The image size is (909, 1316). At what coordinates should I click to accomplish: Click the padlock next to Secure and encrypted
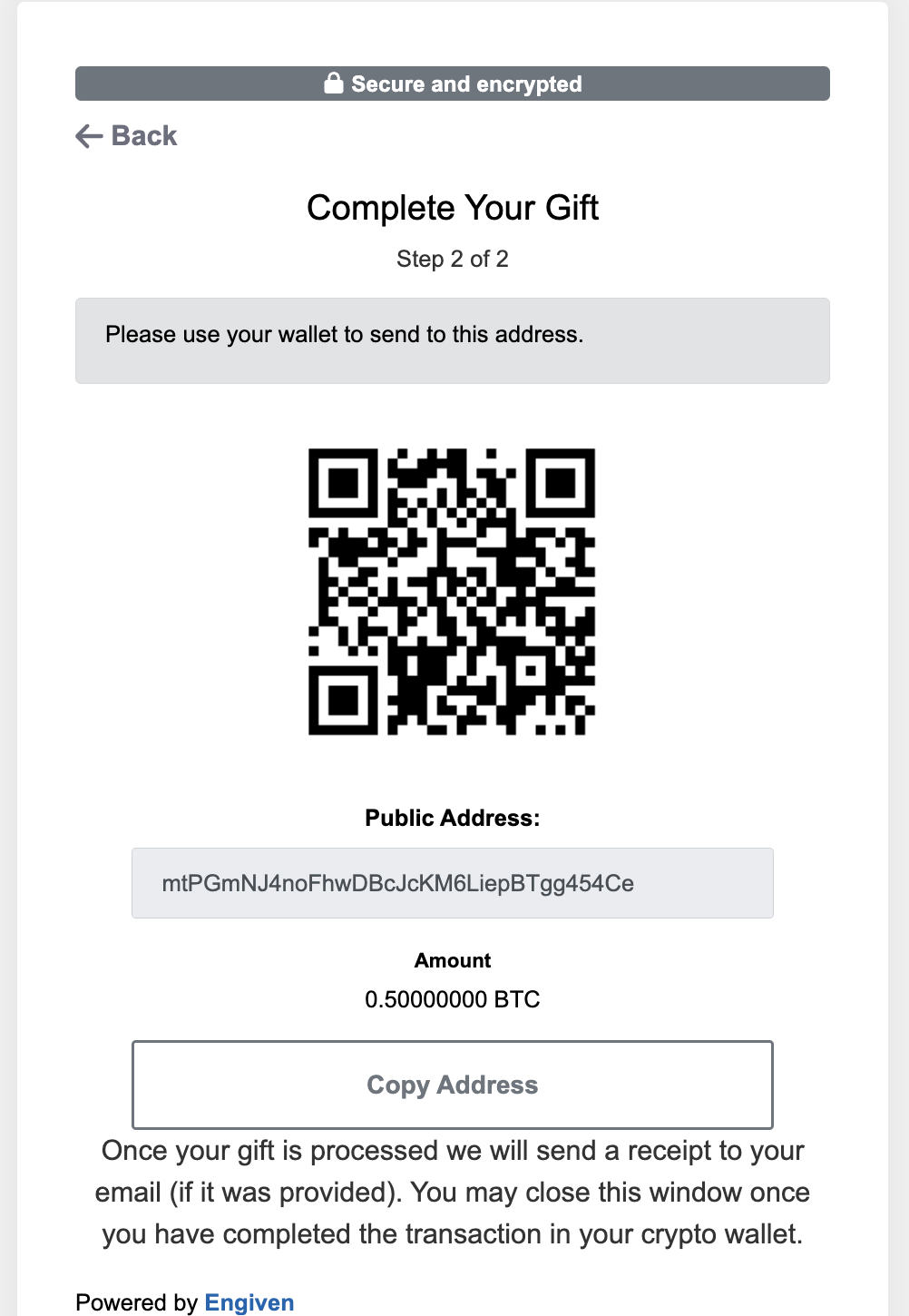333,83
